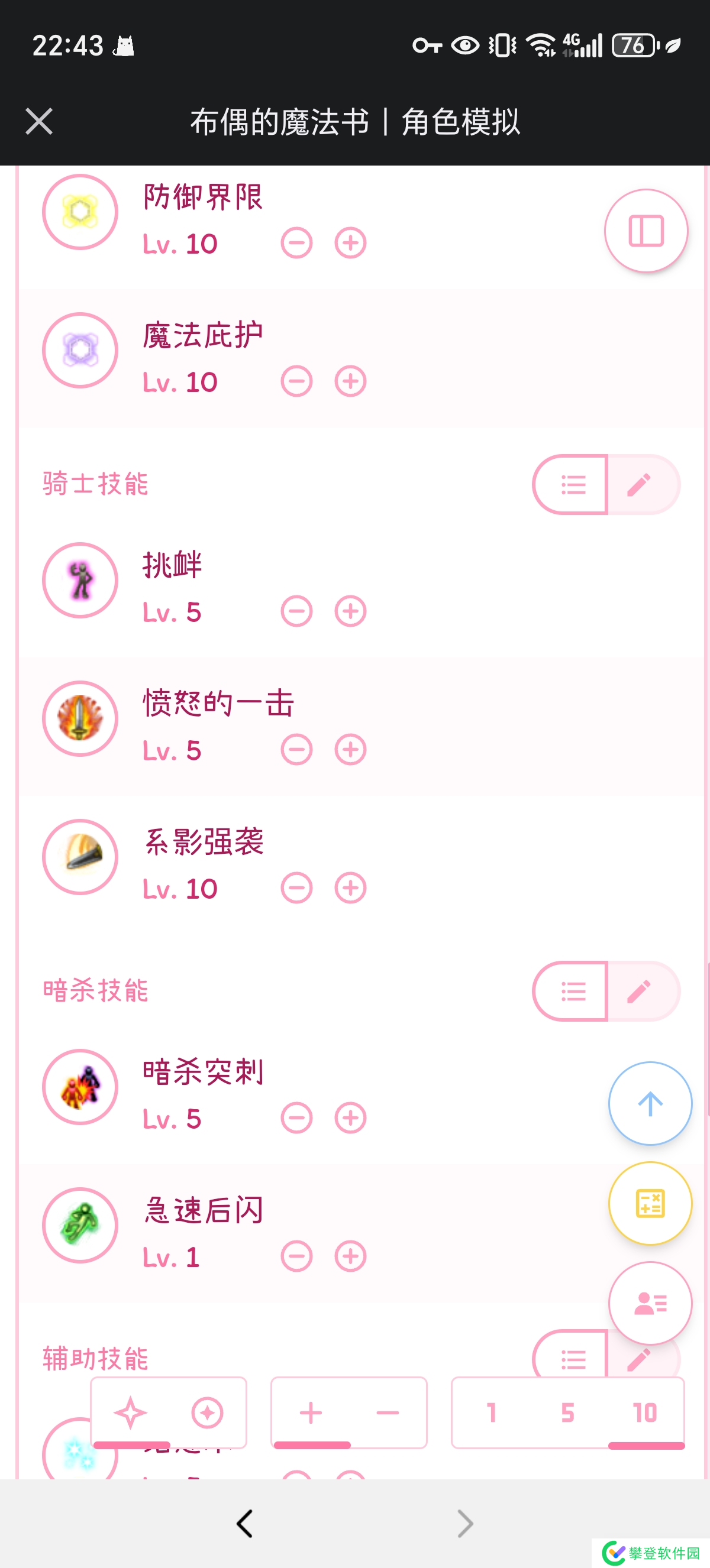Click the 暗杀突刺 skill icon

click(x=80, y=1087)
